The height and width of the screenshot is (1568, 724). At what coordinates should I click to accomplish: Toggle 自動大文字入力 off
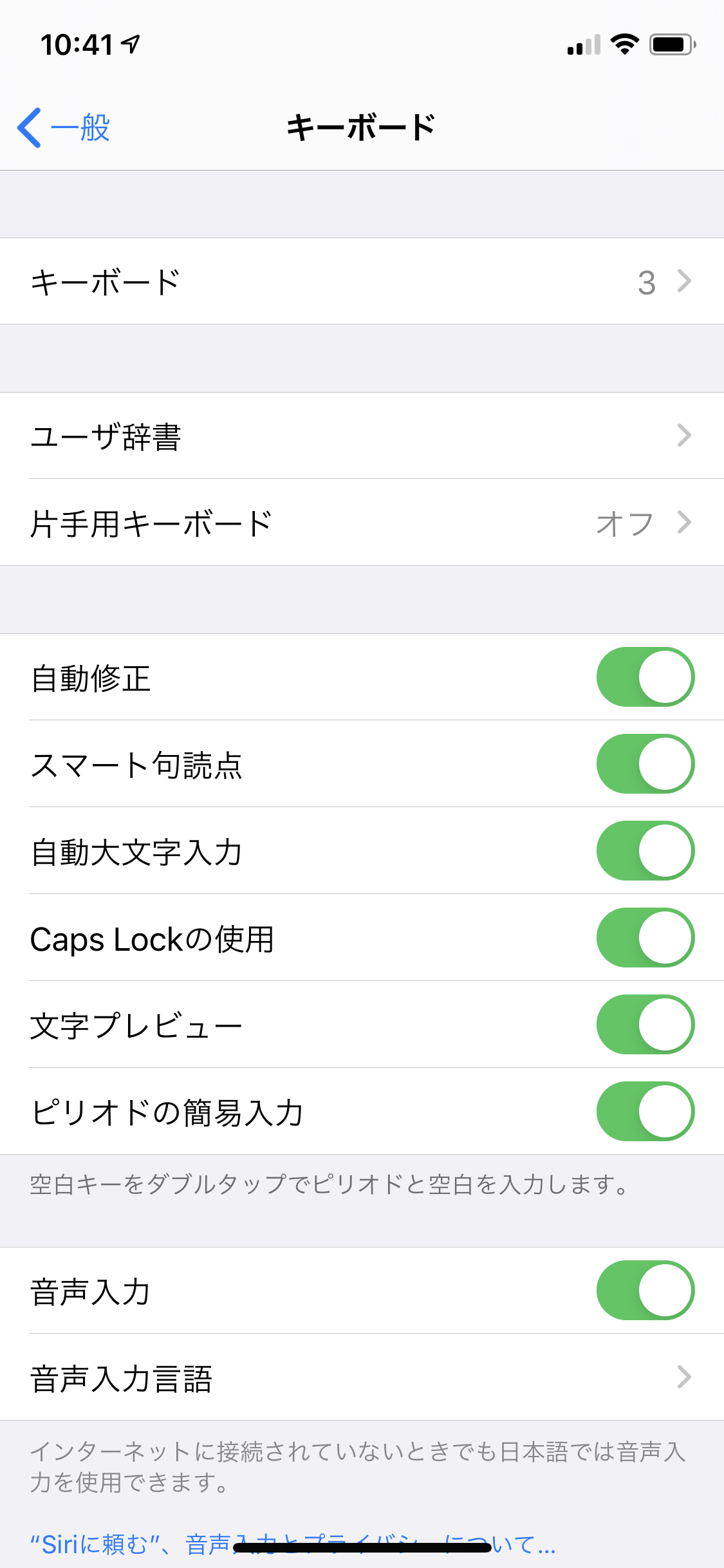(645, 851)
